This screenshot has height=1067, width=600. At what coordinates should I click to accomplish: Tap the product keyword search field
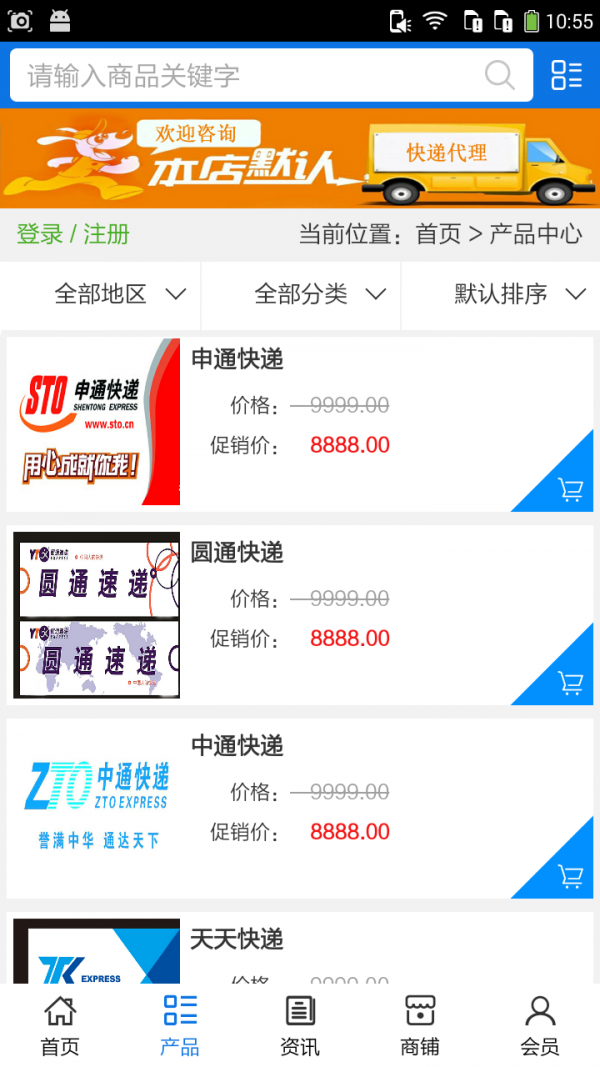click(x=250, y=75)
